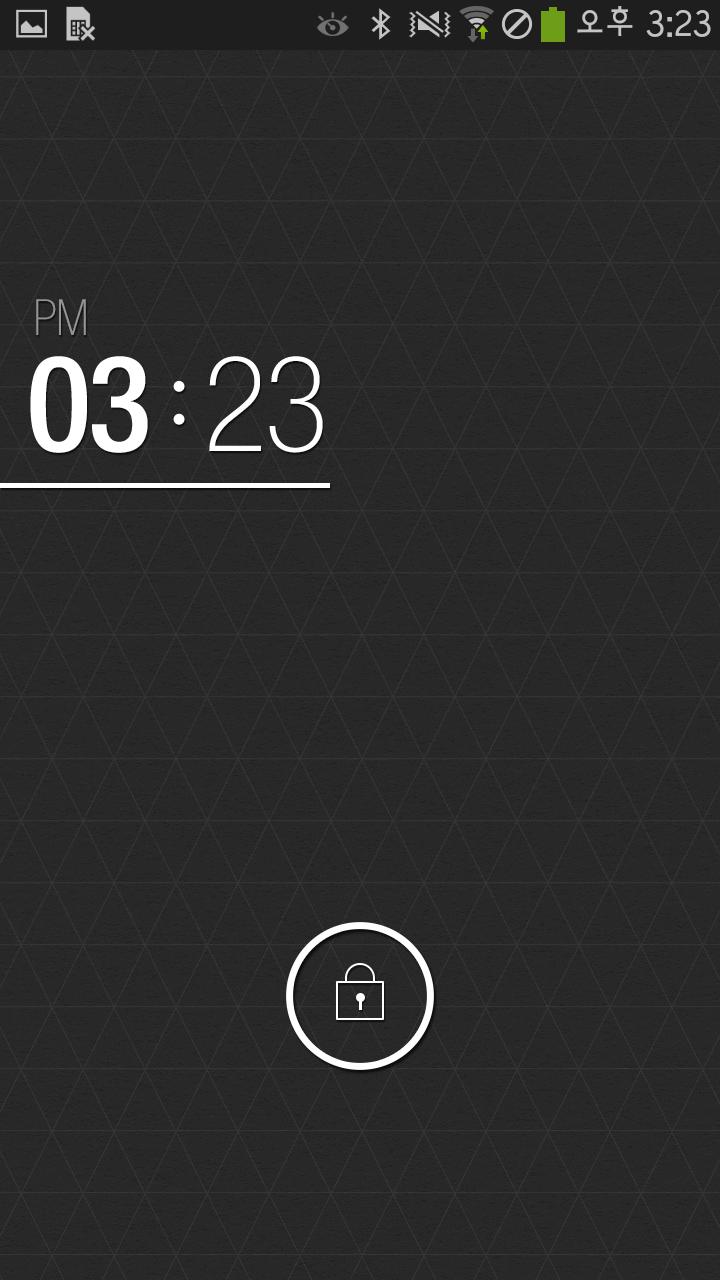The width and height of the screenshot is (720, 1280).
Task: Tap the Smart Stay eye icon
Action: click(x=330, y=23)
